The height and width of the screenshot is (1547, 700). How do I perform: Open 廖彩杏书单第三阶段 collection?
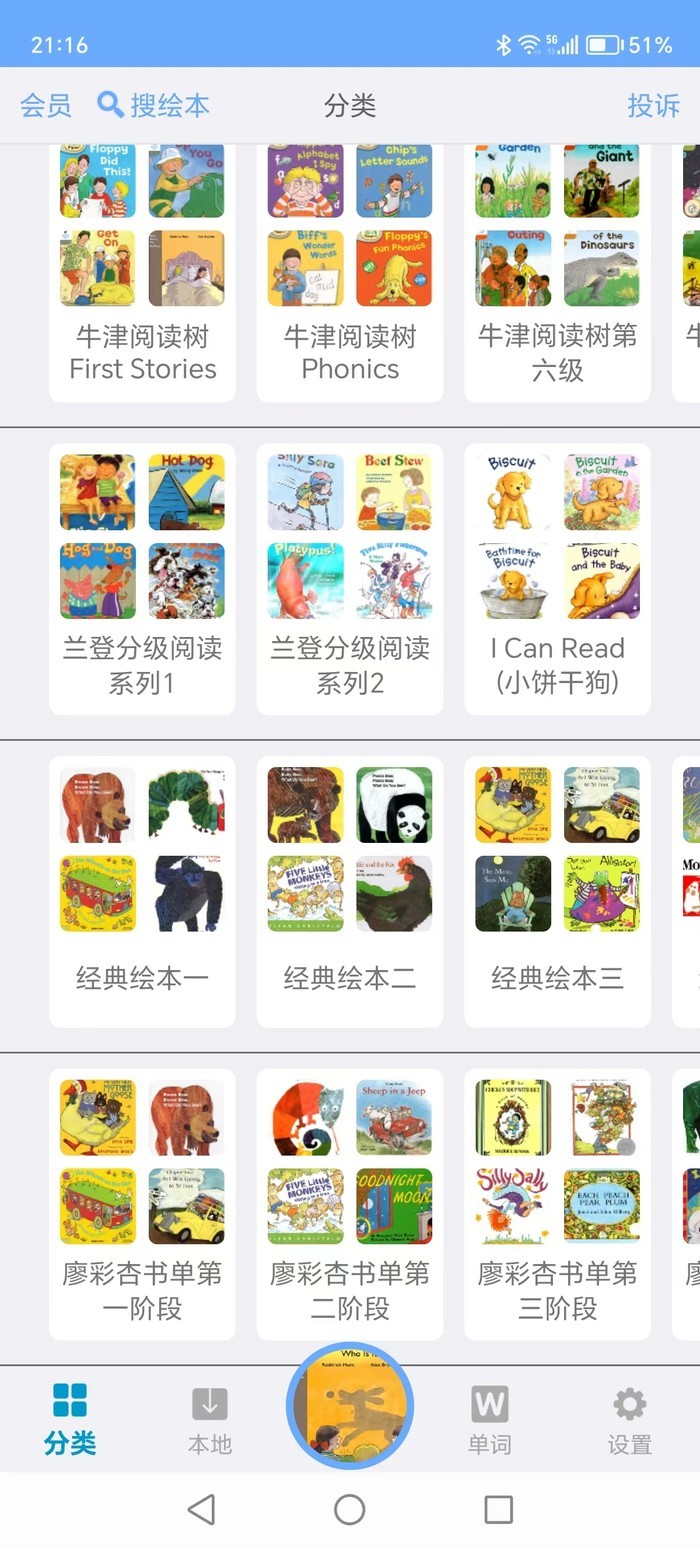557,1204
